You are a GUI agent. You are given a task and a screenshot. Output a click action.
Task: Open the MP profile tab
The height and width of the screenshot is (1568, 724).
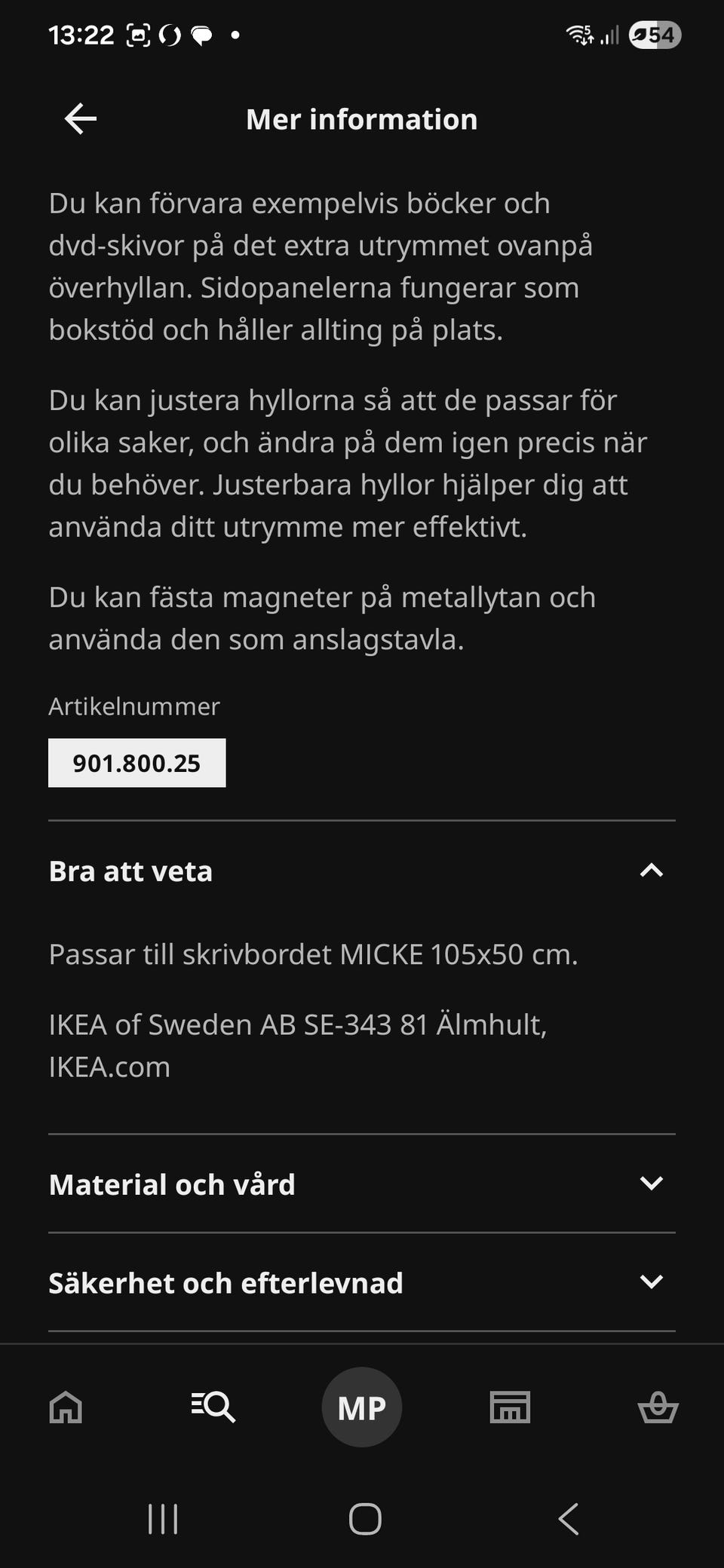pyautogui.click(x=362, y=1407)
